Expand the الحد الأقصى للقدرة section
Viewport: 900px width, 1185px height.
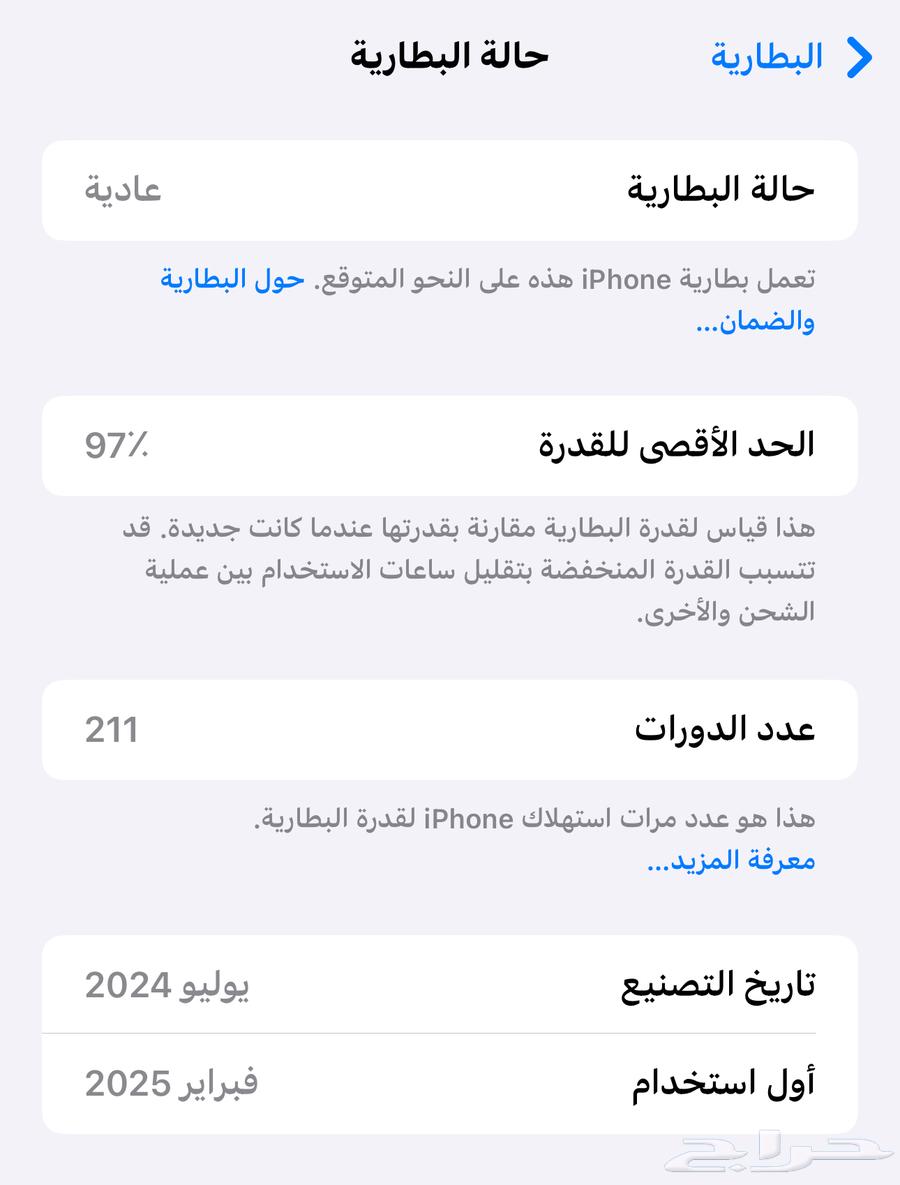[x=450, y=445]
